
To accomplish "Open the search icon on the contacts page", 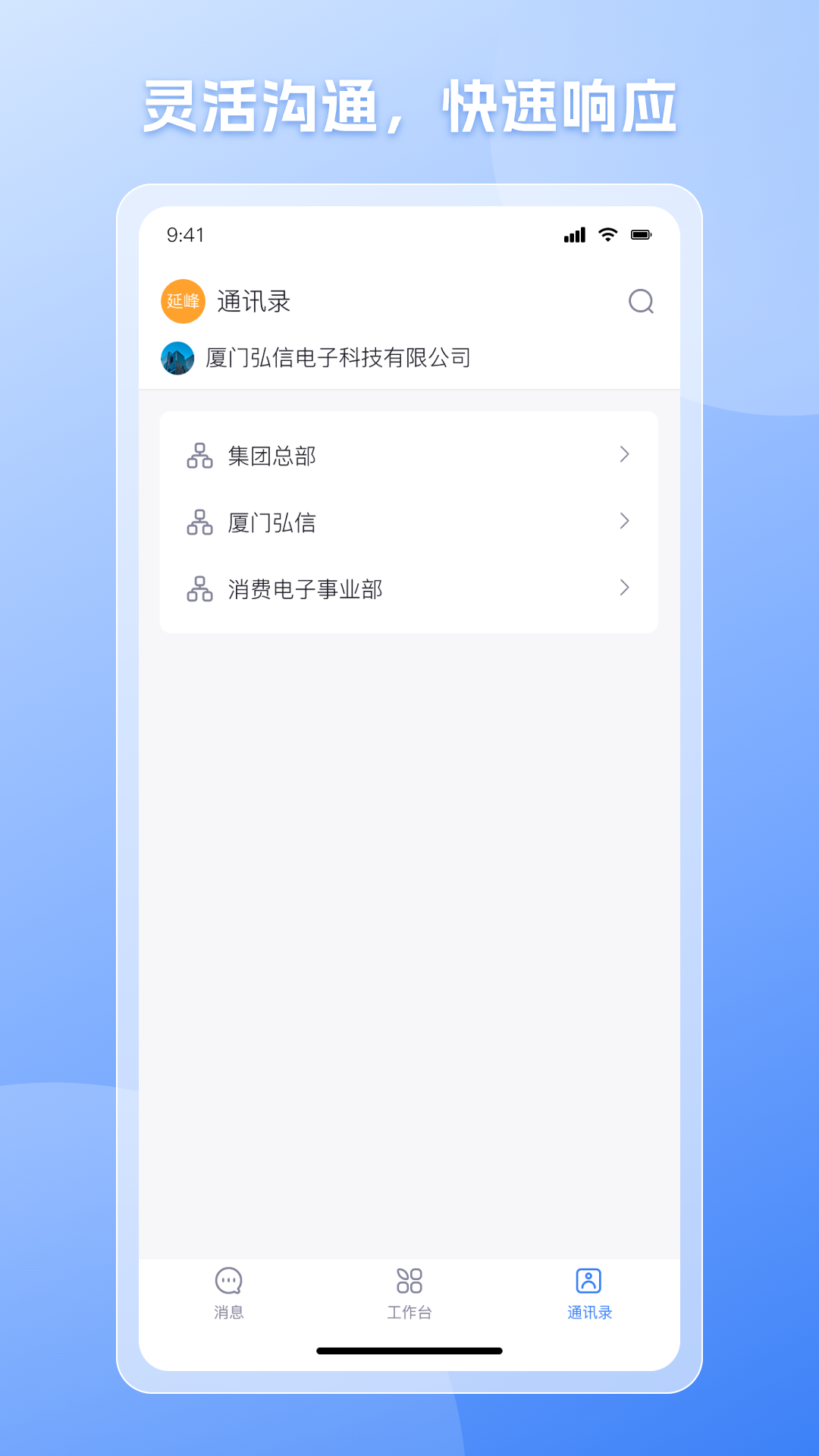I will (641, 302).
